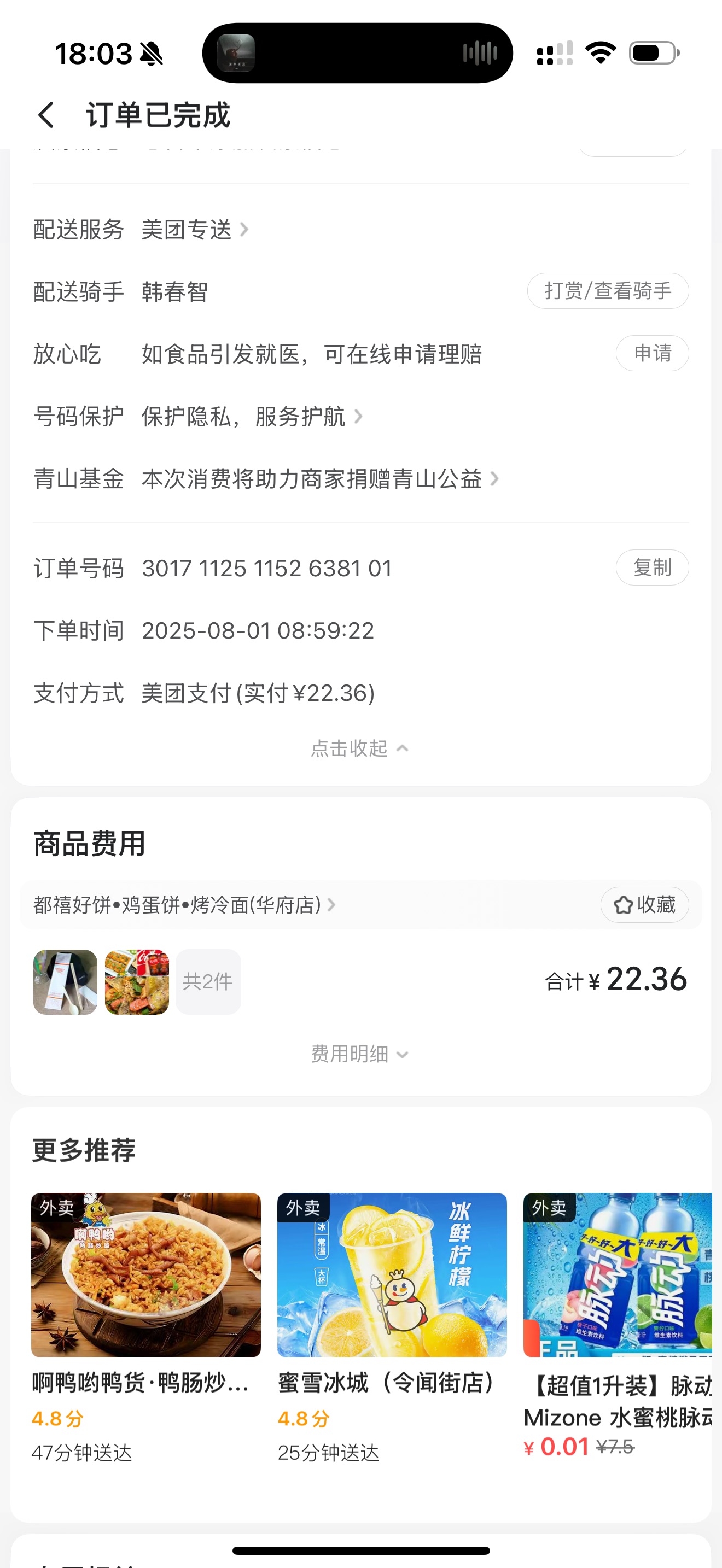Expand 费用明细 cost breakdown

[360, 1054]
